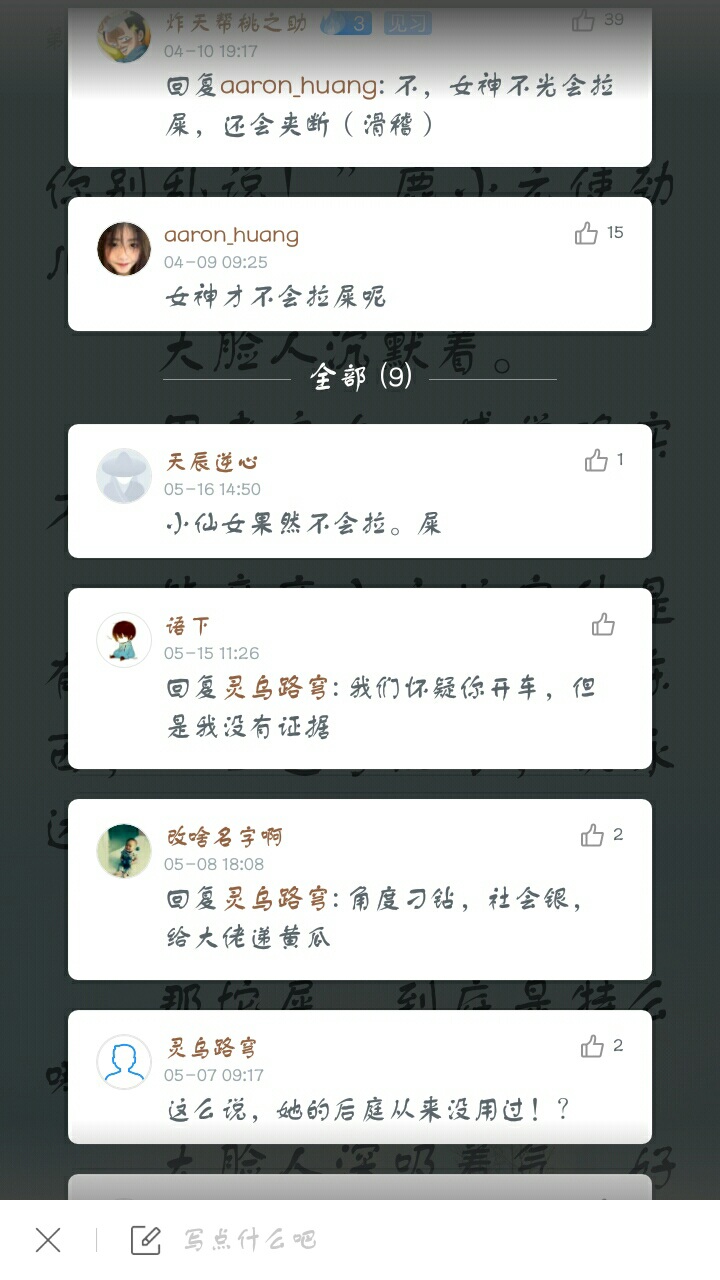720x1280 pixels.
Task: Tap 改啥名字啊's profile picture
Action: [x=124, y=851]
